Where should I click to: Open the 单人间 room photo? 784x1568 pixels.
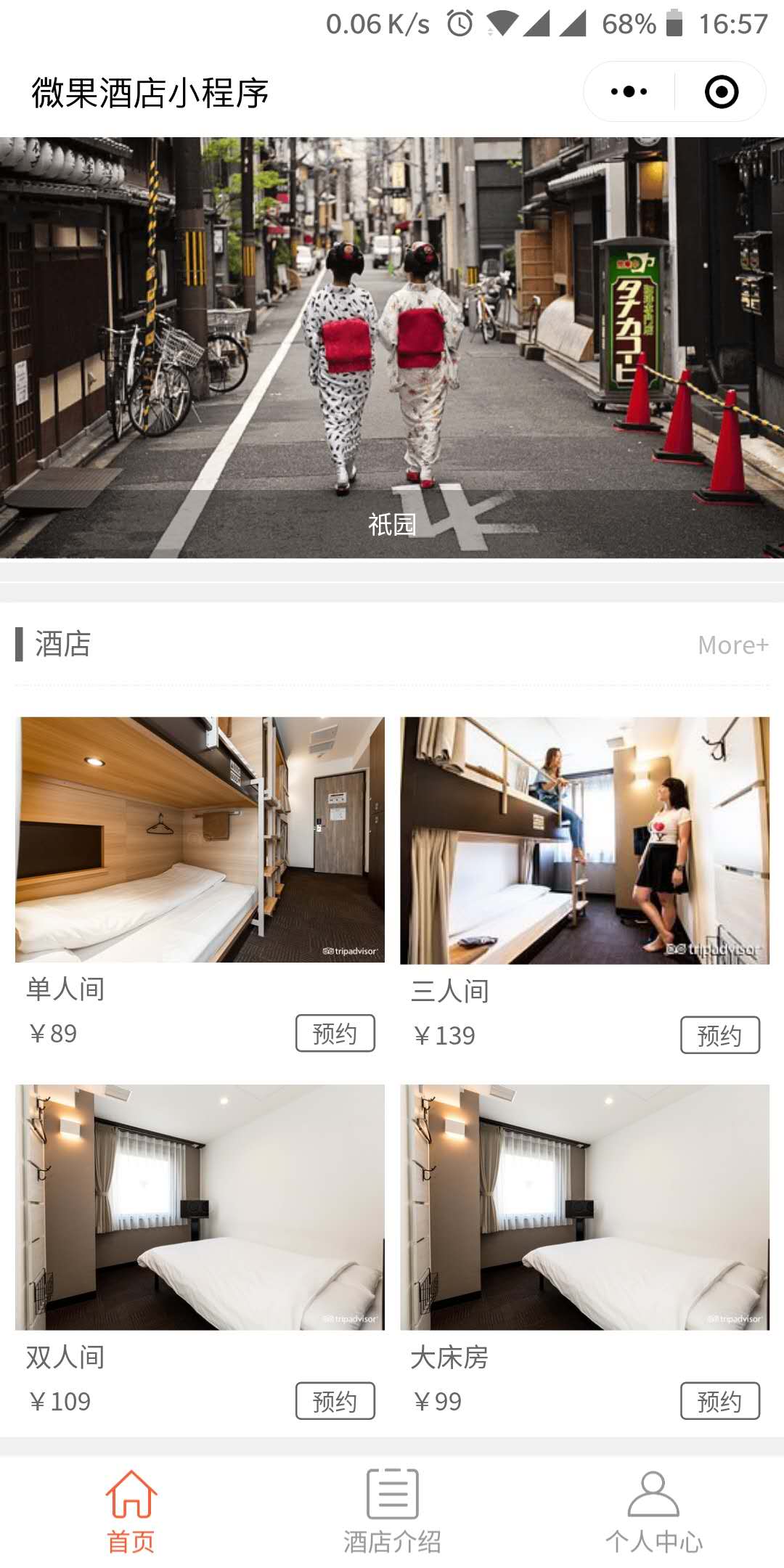click(200, 840)
